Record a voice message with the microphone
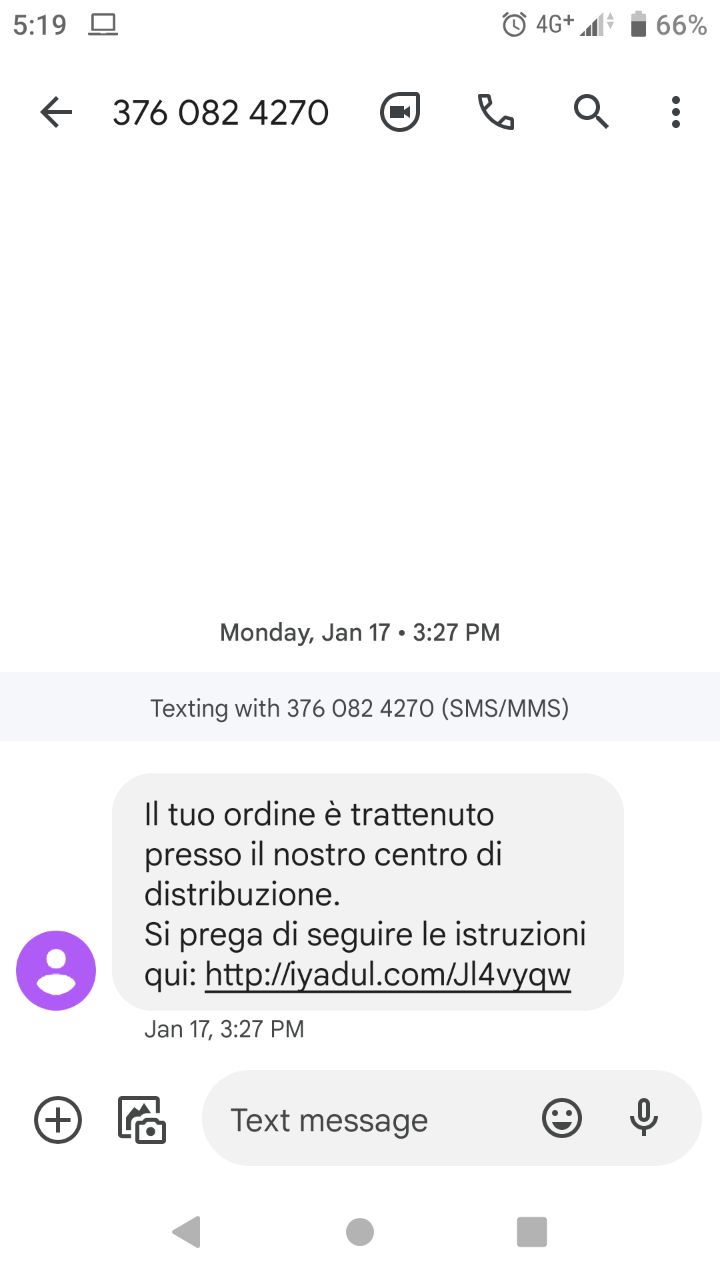 tap(644, 1118)
